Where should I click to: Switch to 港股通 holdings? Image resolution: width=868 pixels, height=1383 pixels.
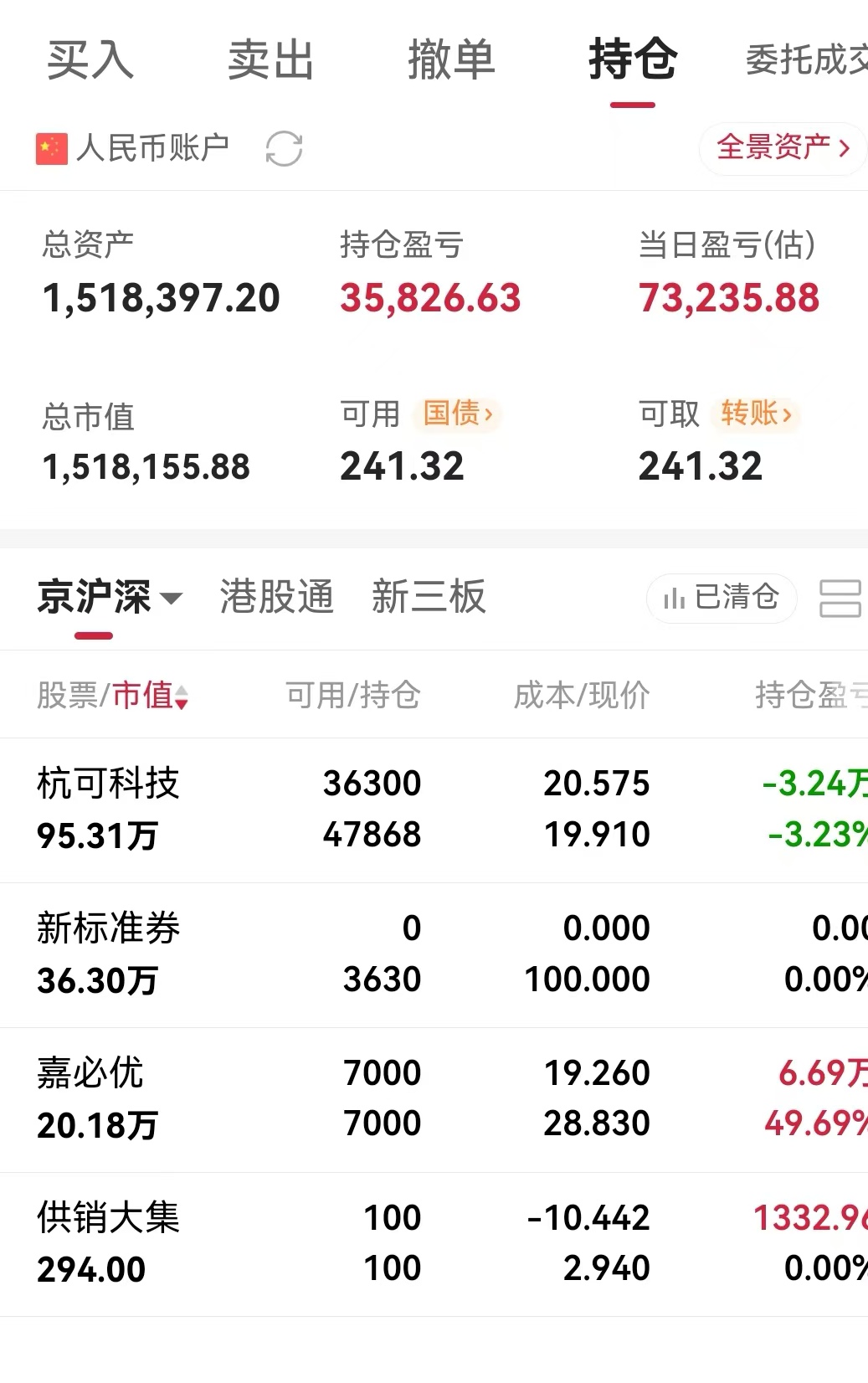coord(277,597)
